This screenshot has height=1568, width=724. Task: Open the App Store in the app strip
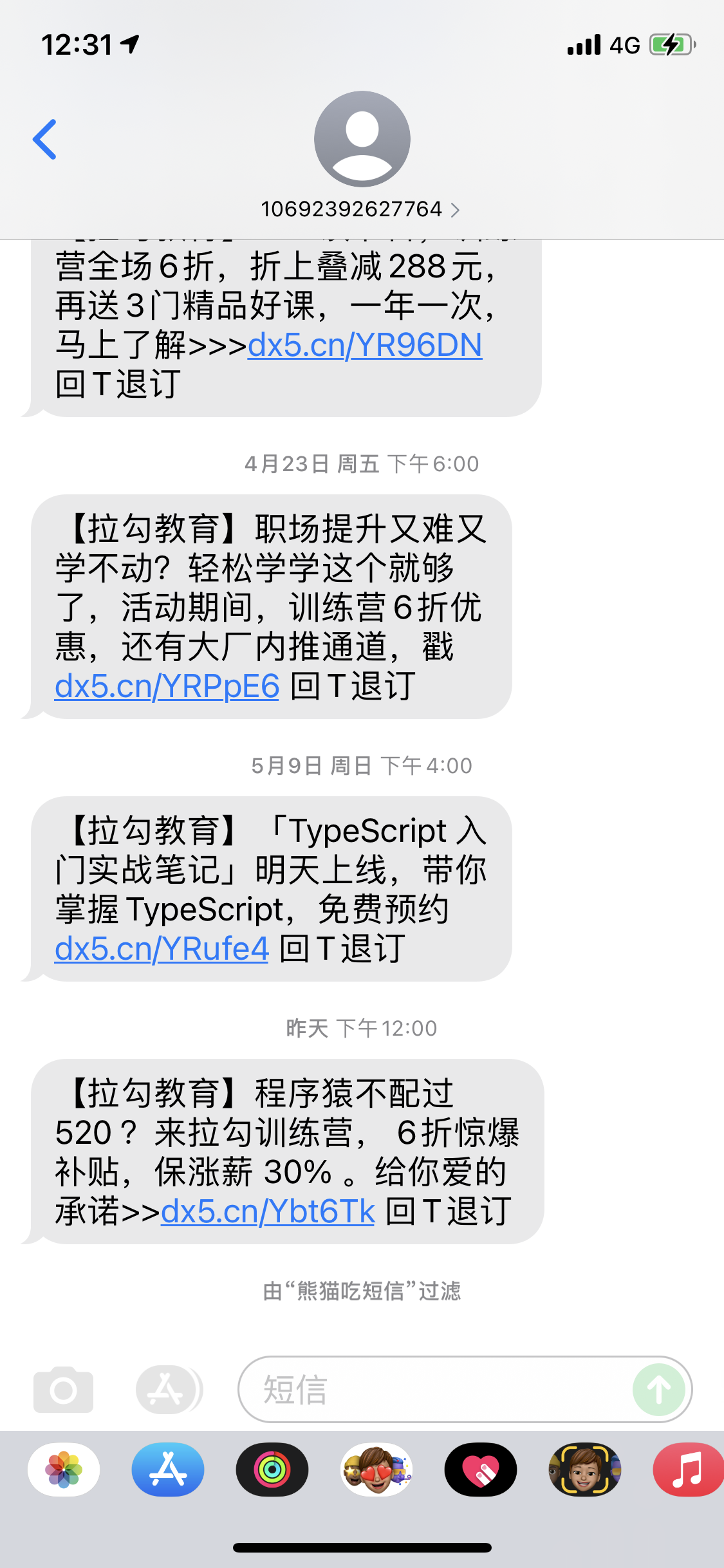[x=168, y=1470]
